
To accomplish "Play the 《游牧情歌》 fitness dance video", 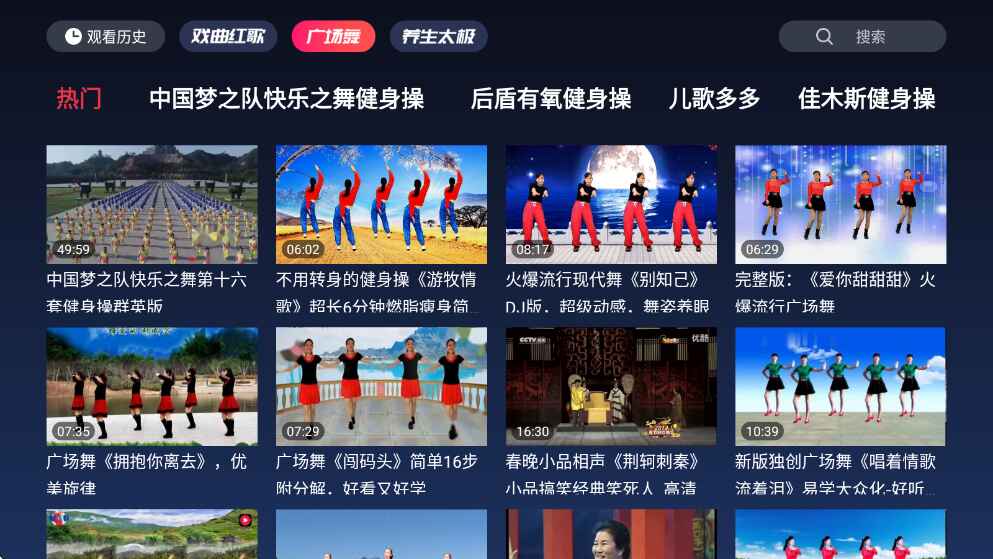I will [381, 205].
